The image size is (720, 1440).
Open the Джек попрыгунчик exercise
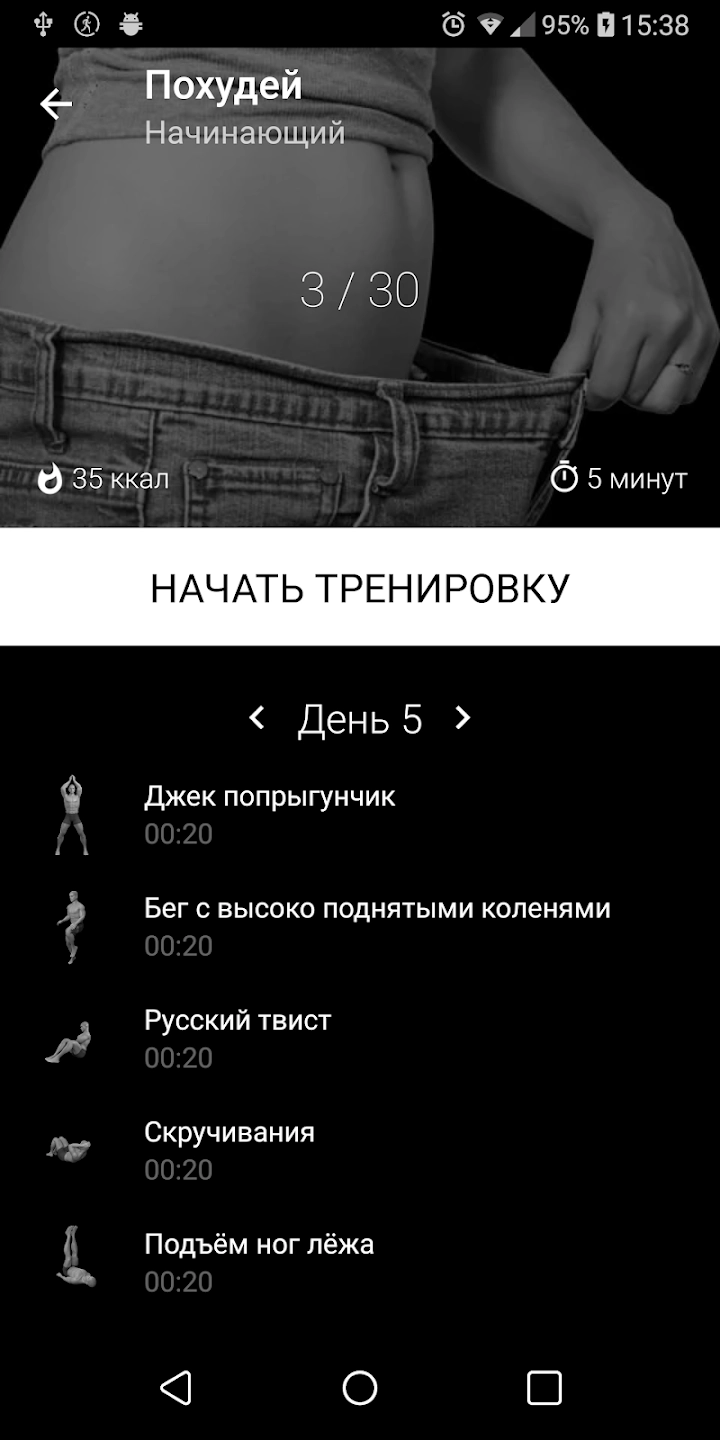pyautogui.click(x=360, y=814)
